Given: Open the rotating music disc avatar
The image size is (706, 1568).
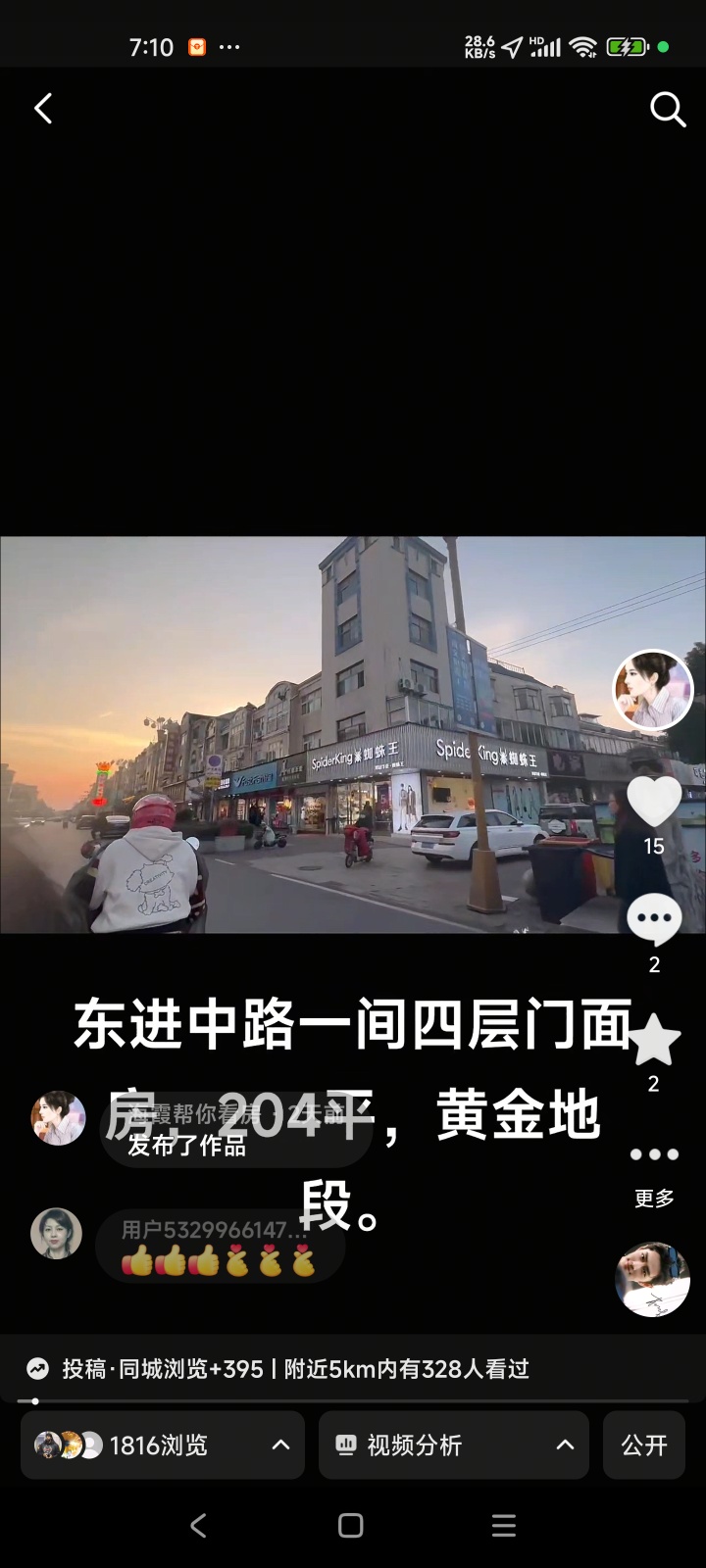Looking at the screenshot, I should [652, 1279].
